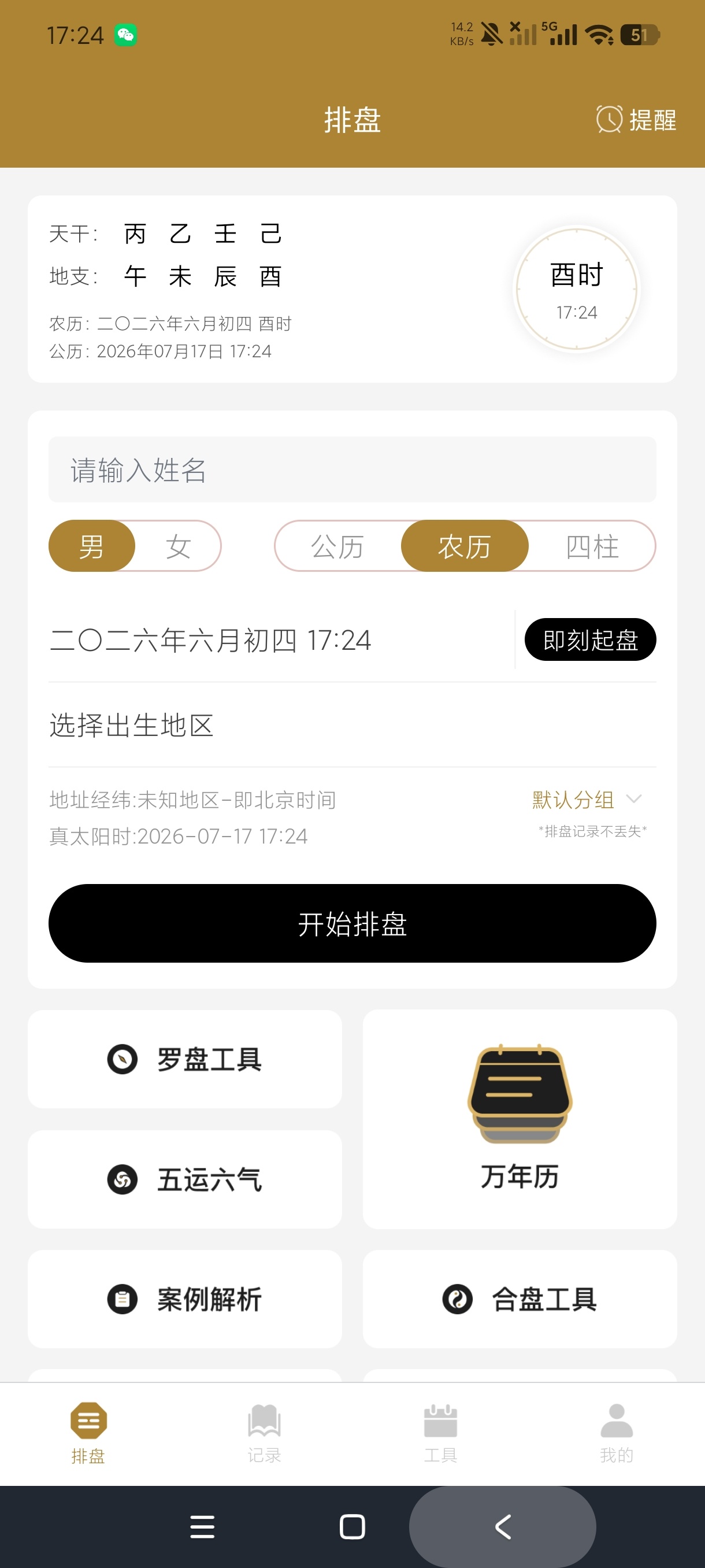Switch to the 我的 tab
705x1568 pixels.
tap(617, 1433)
